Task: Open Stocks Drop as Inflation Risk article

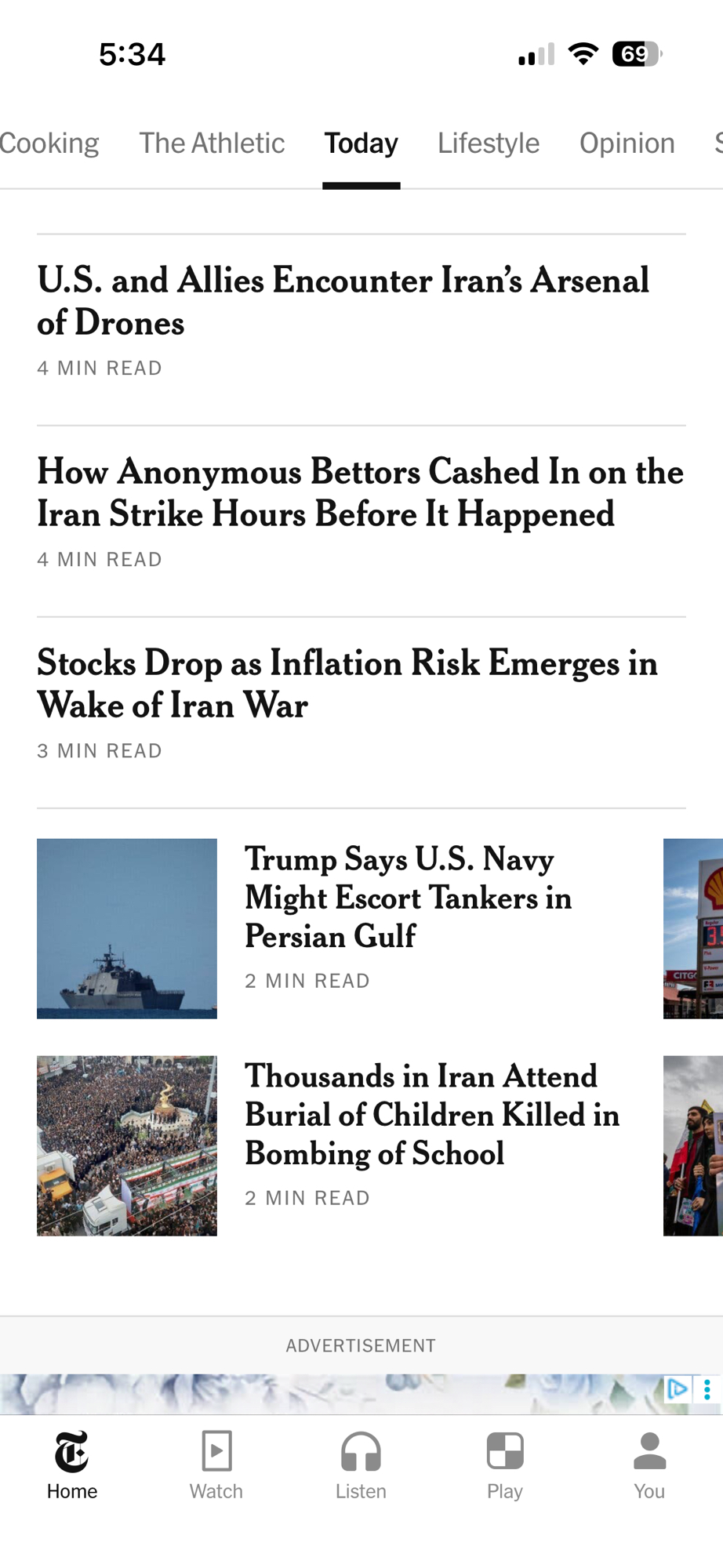Action: pyautogui.click(x=347, y=684)
